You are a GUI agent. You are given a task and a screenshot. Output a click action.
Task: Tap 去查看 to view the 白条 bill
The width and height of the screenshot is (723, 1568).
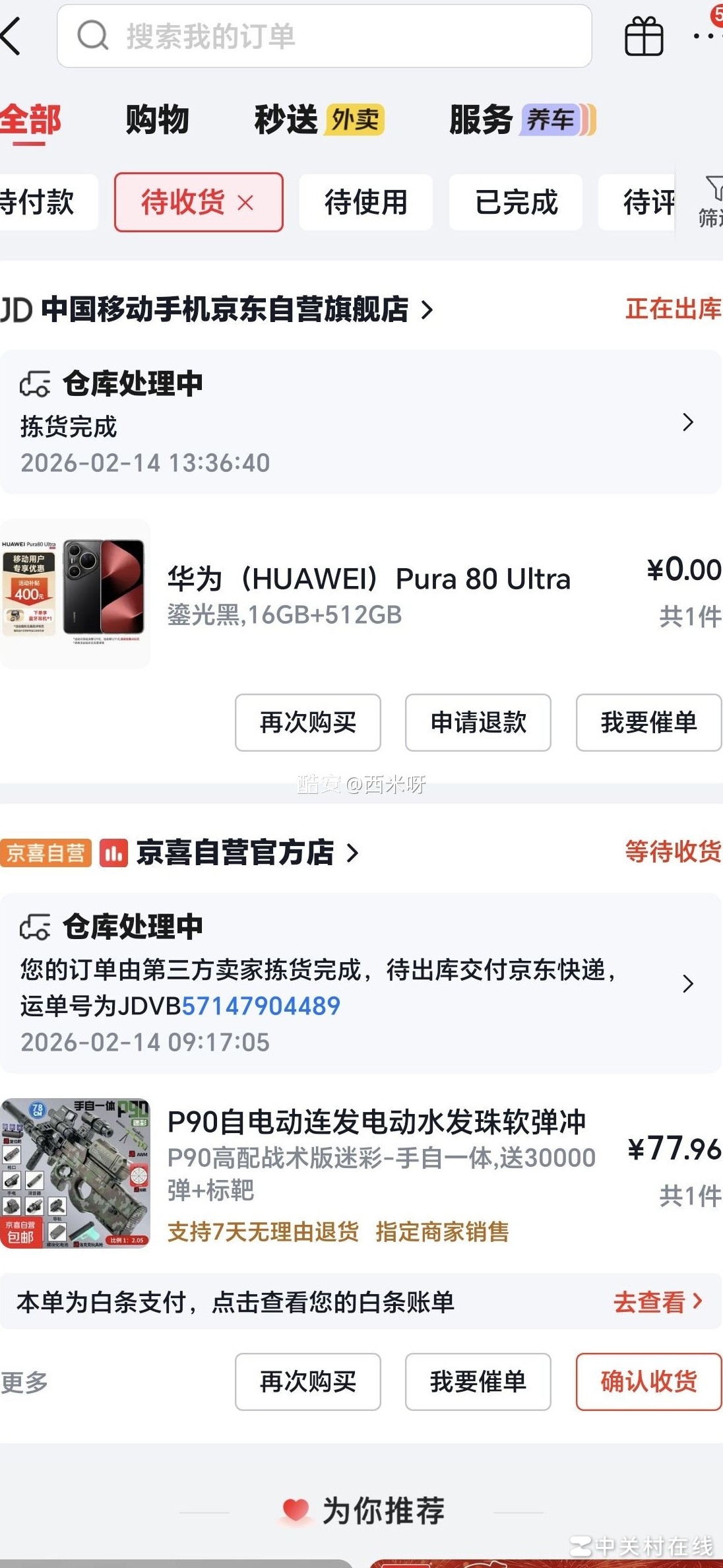657,1302
